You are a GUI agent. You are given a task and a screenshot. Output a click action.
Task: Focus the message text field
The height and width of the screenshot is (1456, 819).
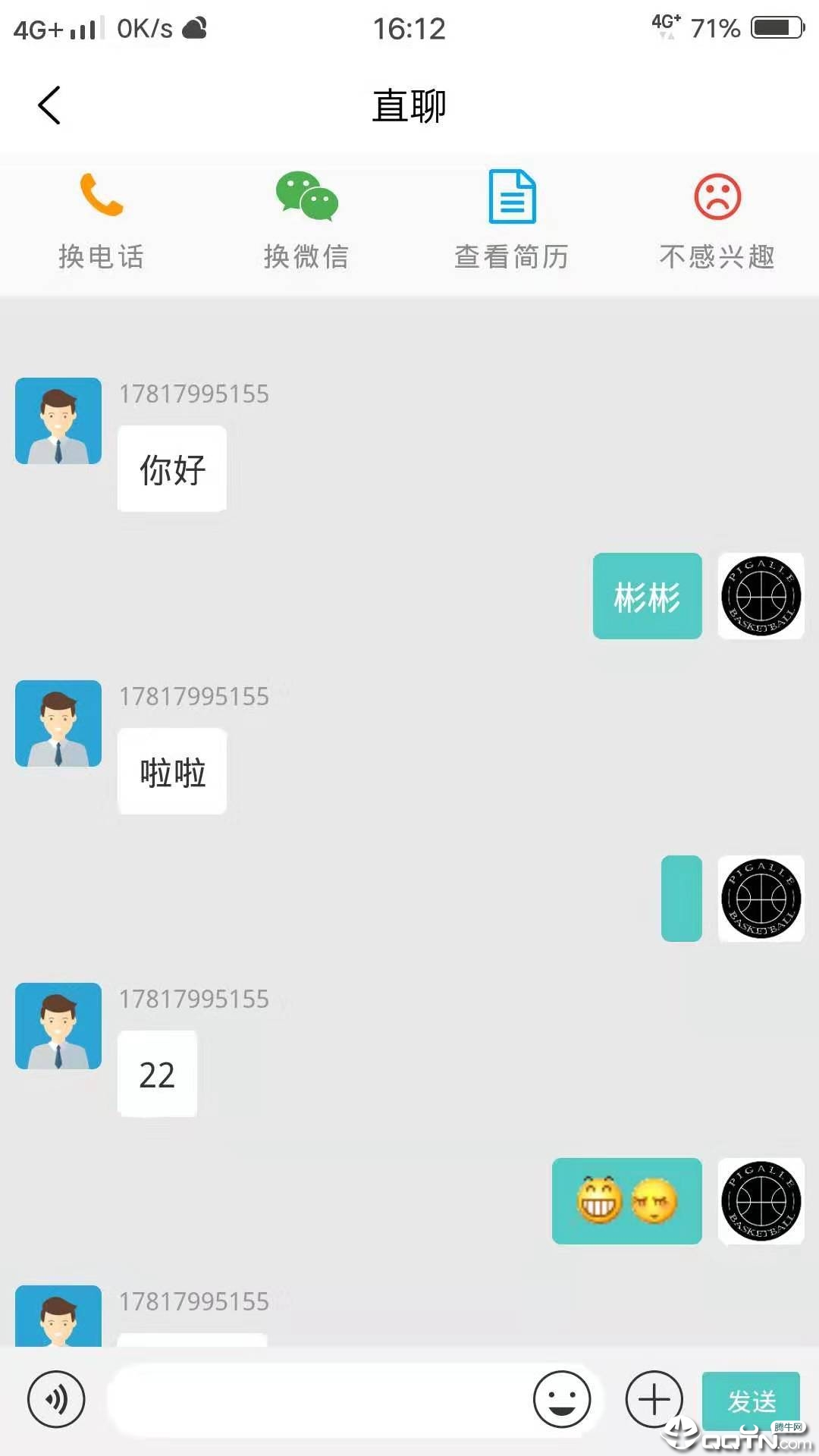[318, 1399]
